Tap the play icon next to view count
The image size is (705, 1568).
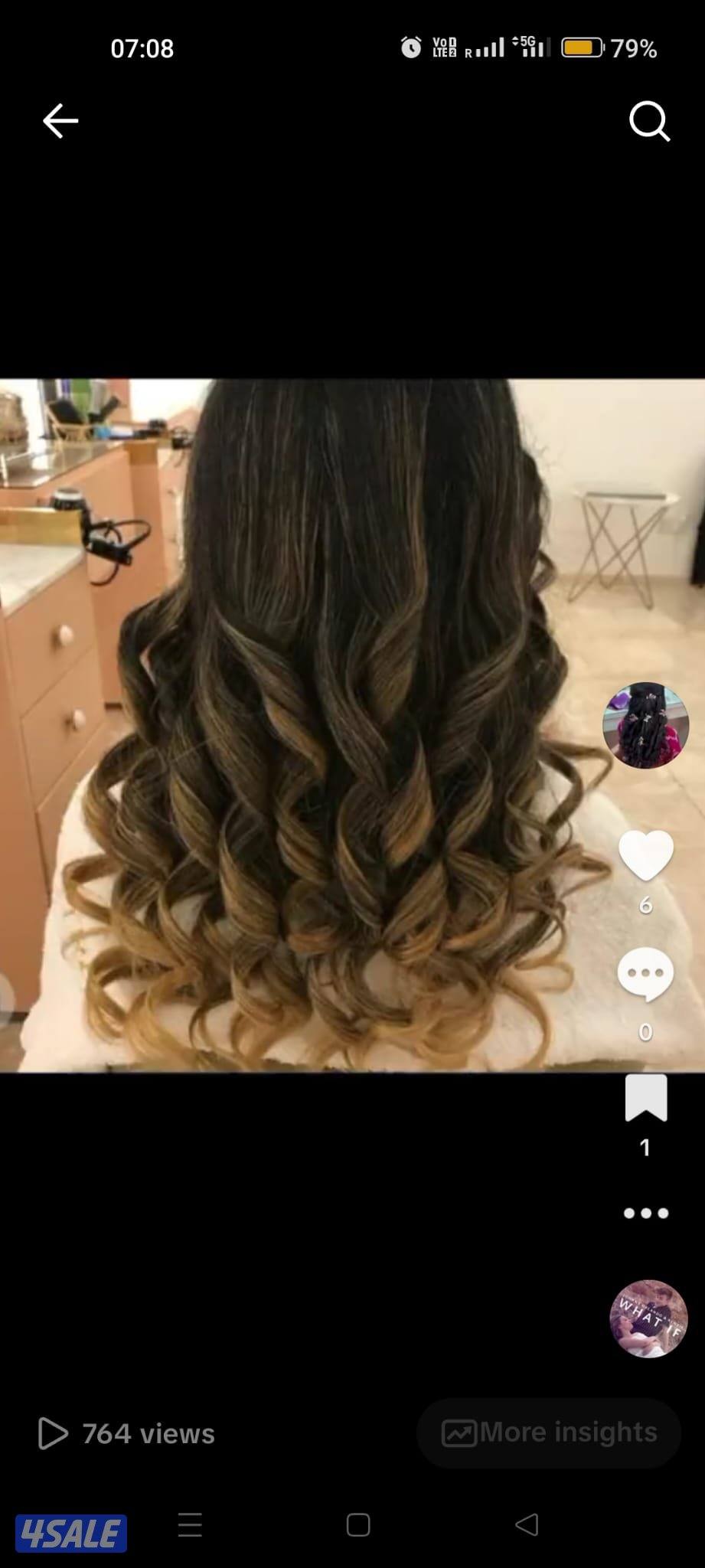click(52, 1433)
